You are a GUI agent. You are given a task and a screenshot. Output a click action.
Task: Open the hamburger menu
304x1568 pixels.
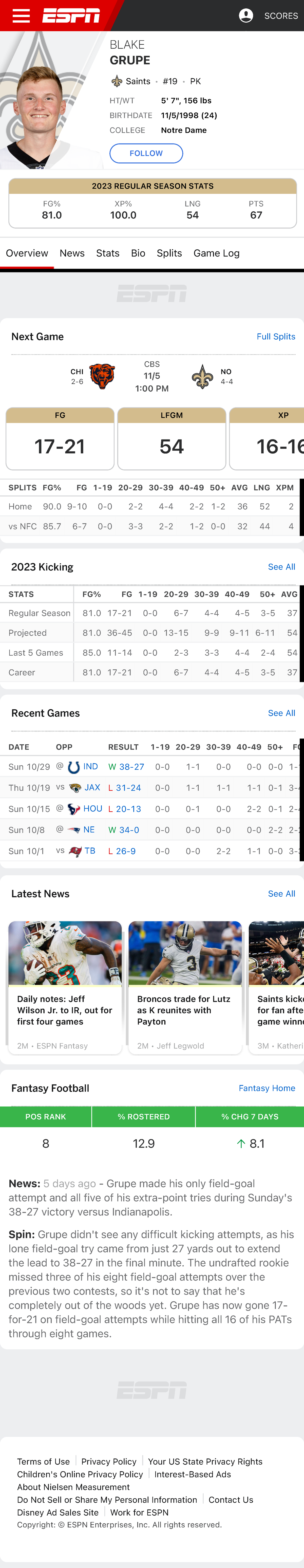(x=21, y=16)
